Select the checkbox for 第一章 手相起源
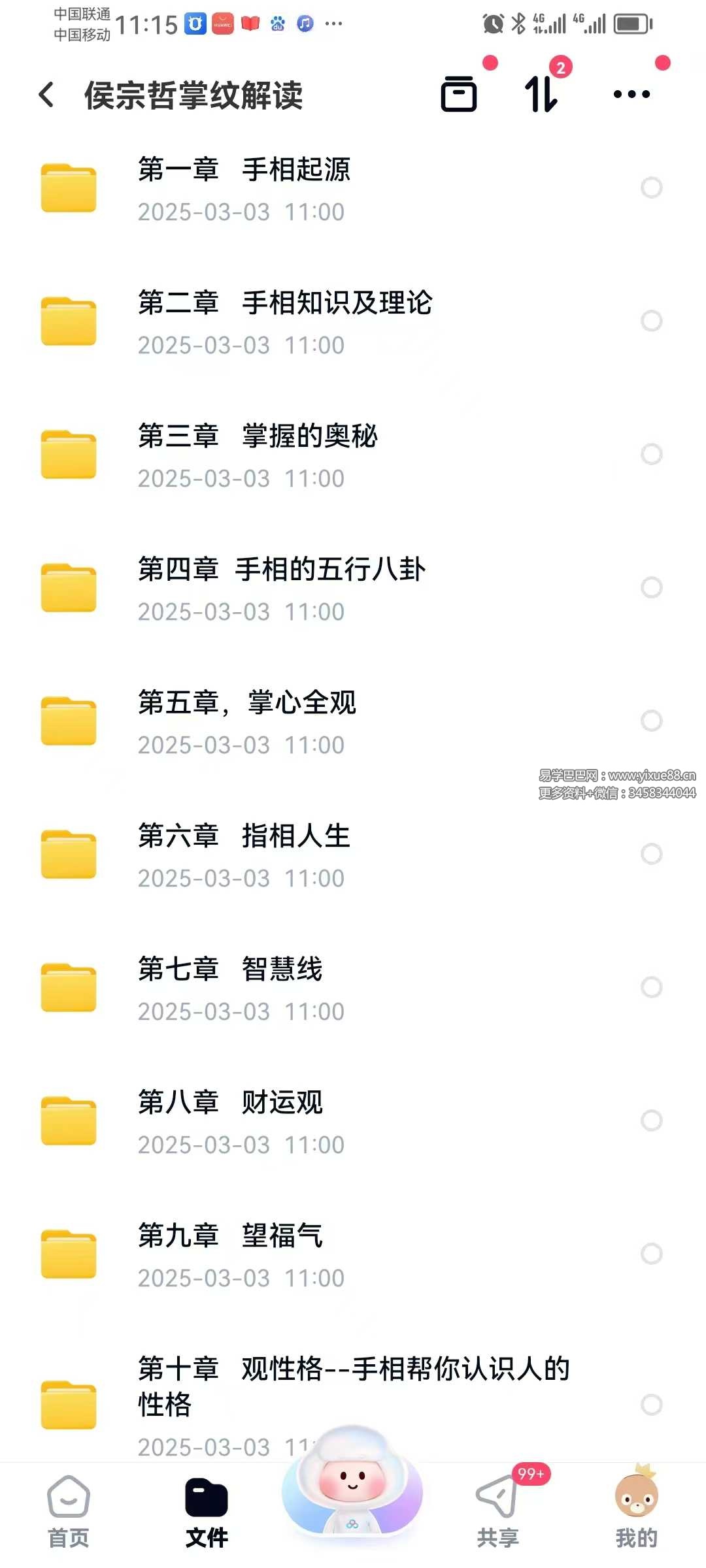The height and width of the screenshot is (1568, 706). 651,188
